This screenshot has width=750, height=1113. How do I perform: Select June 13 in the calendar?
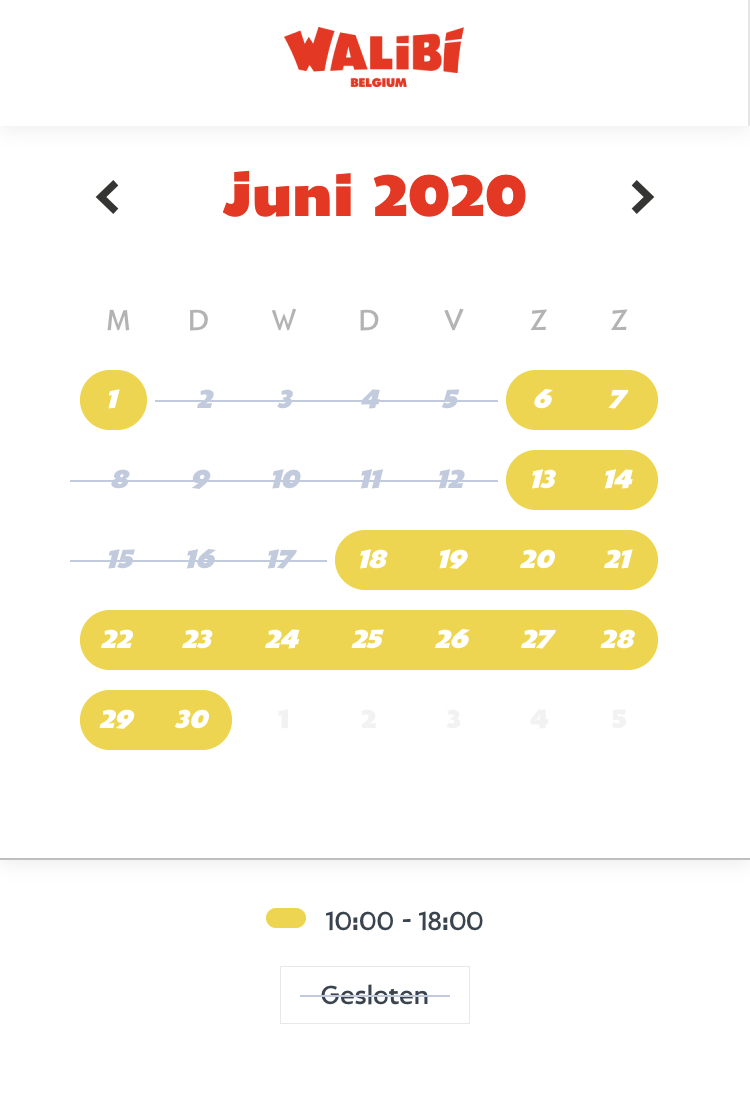(x=542, y=480)
